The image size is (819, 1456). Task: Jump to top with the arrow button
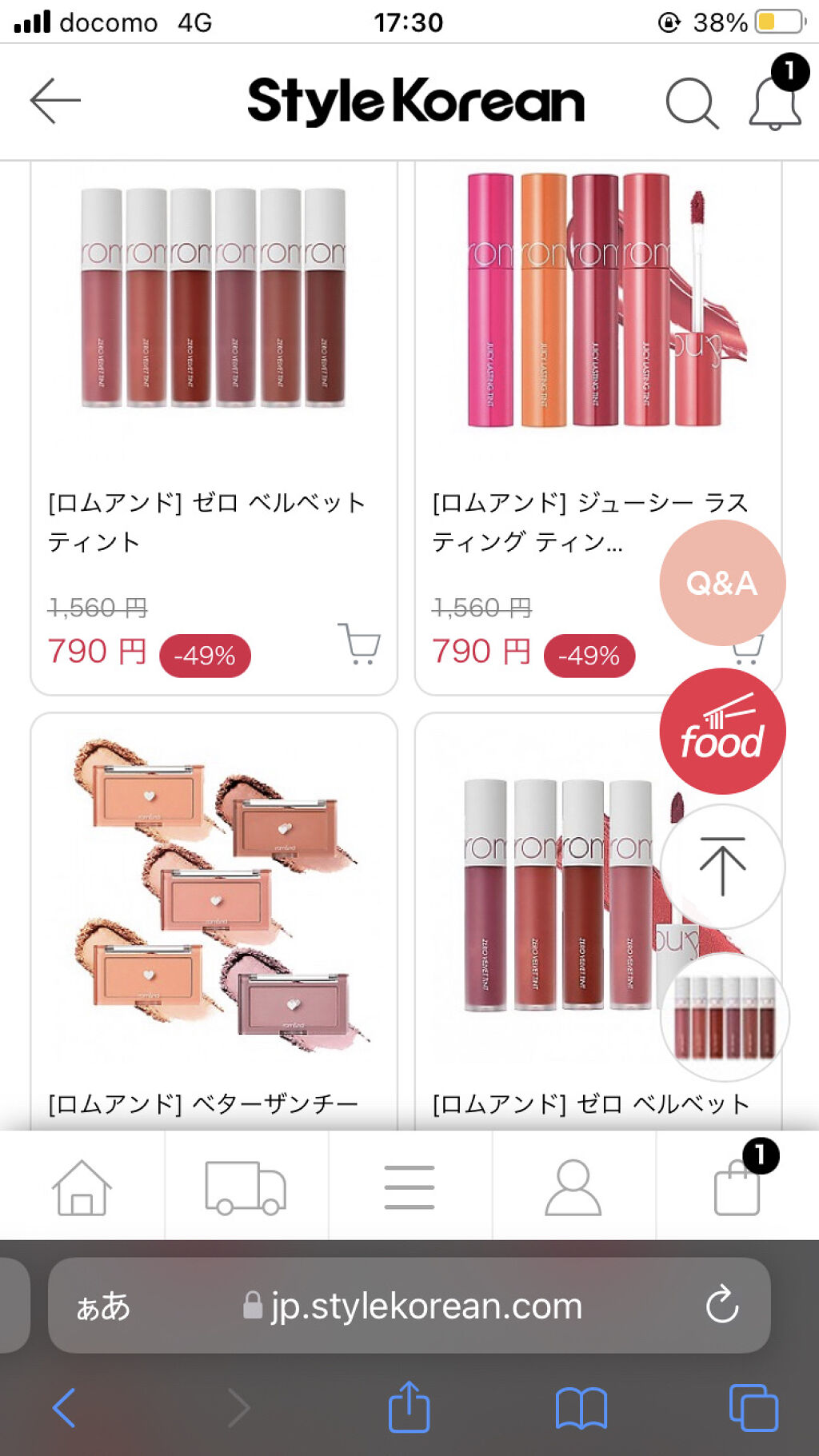click(x=721, y=866)
